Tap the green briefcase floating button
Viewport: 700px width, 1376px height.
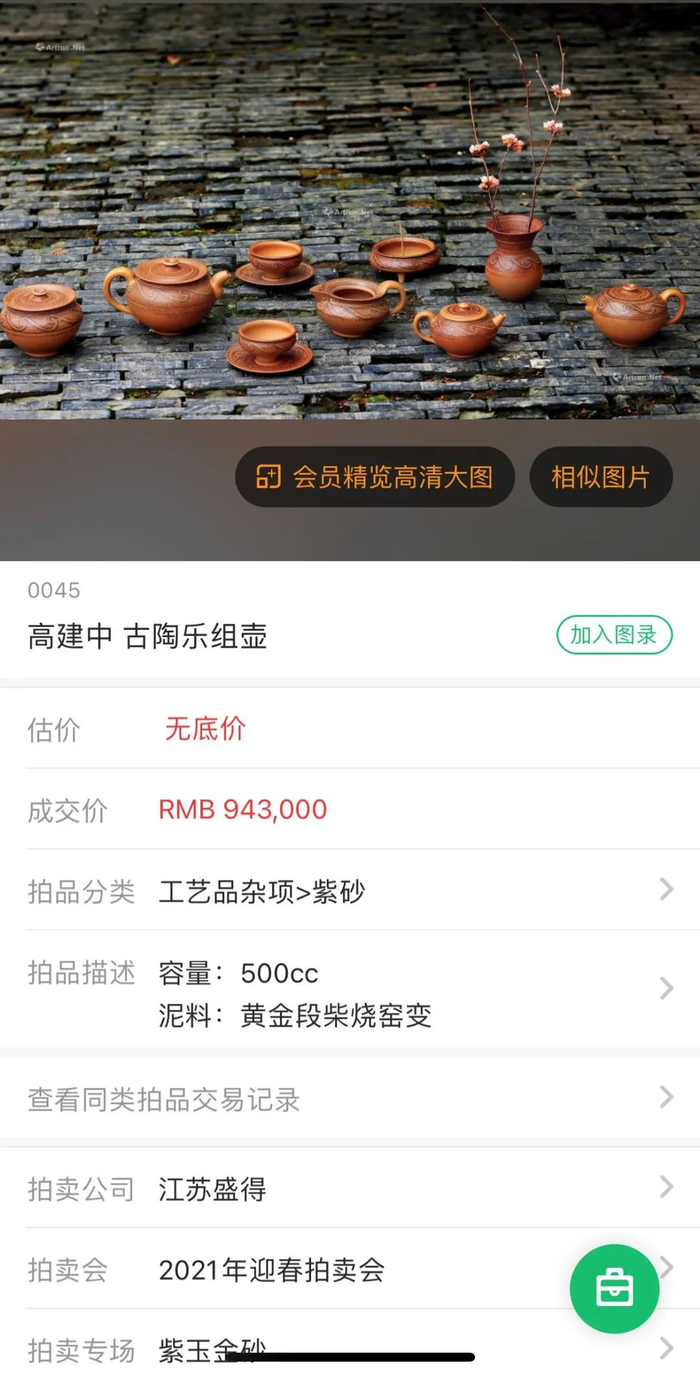pyautogui.click(x=614, y=1288)
